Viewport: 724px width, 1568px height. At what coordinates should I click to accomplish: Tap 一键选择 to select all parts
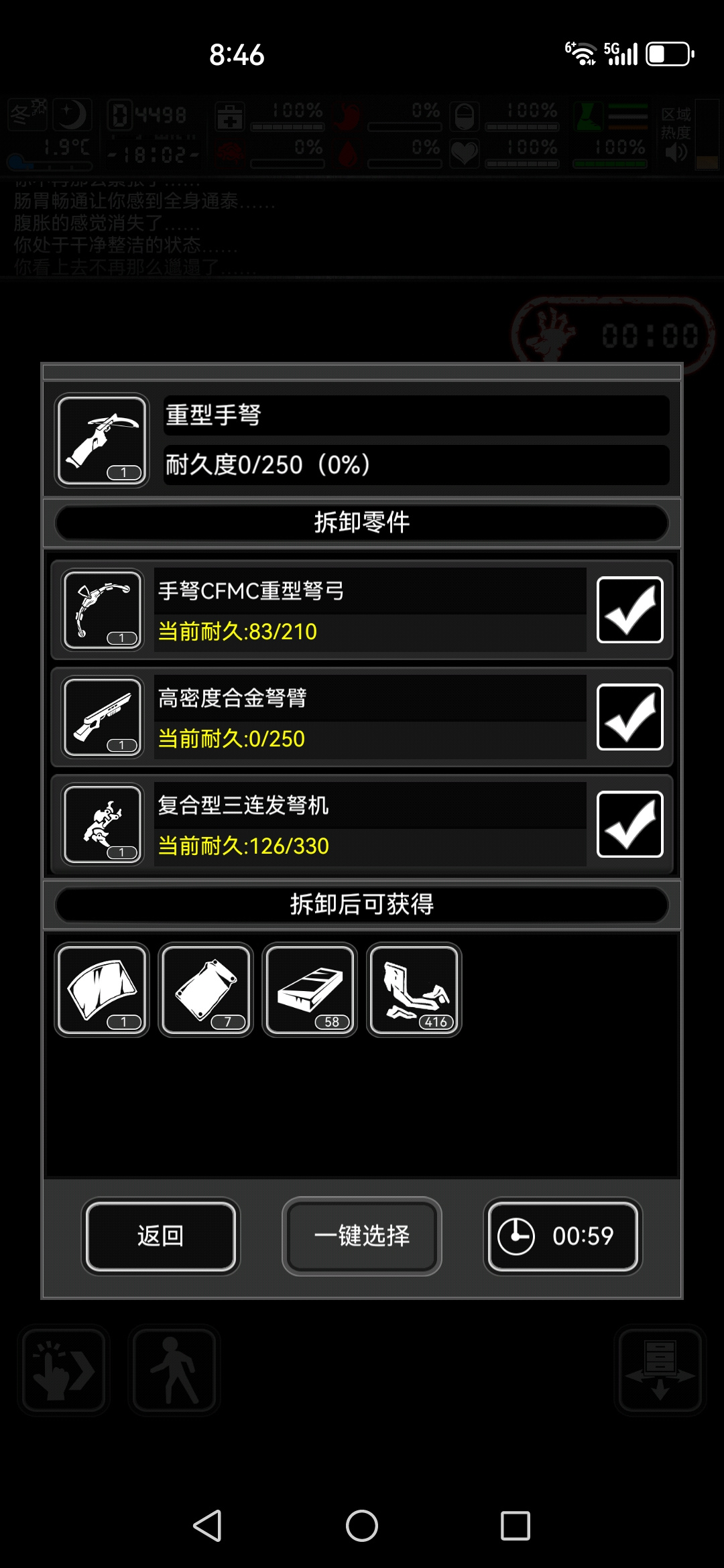362,1236
